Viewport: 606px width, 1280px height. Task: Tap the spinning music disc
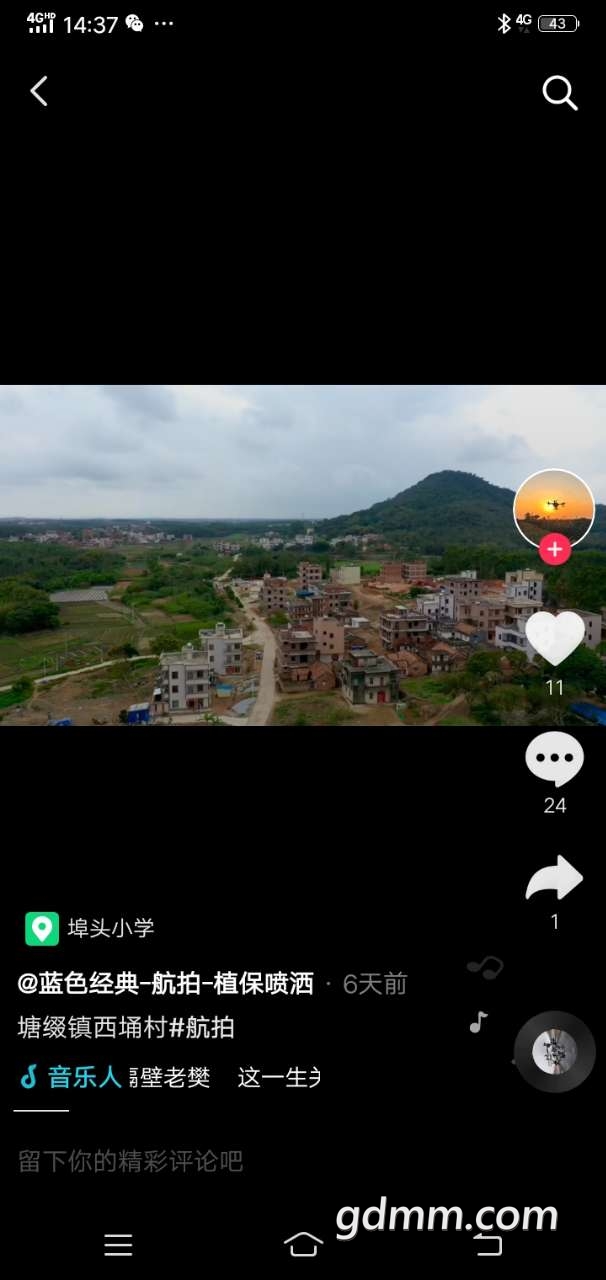[554, 1052]
